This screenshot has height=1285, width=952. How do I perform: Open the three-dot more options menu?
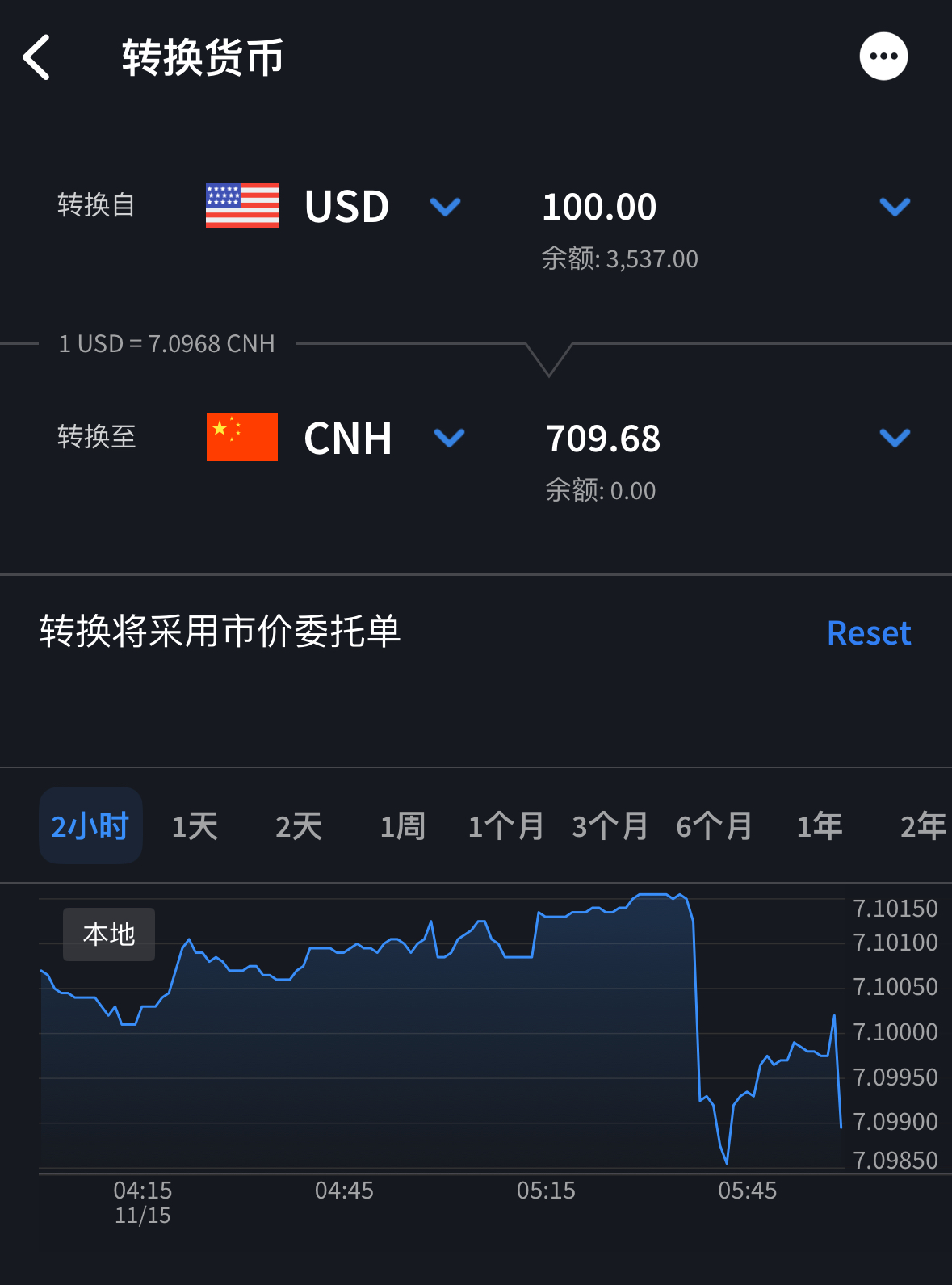tap(883, 57)
